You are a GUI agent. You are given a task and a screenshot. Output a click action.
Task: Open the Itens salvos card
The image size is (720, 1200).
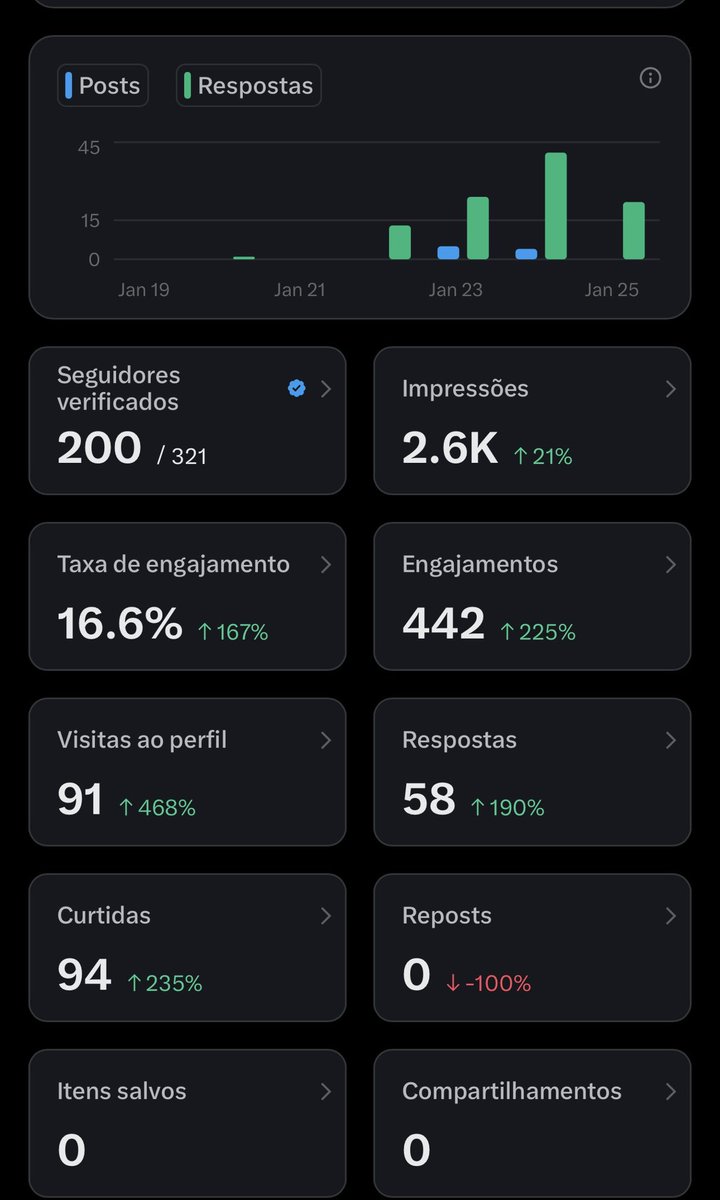(x=187, y=1124)
